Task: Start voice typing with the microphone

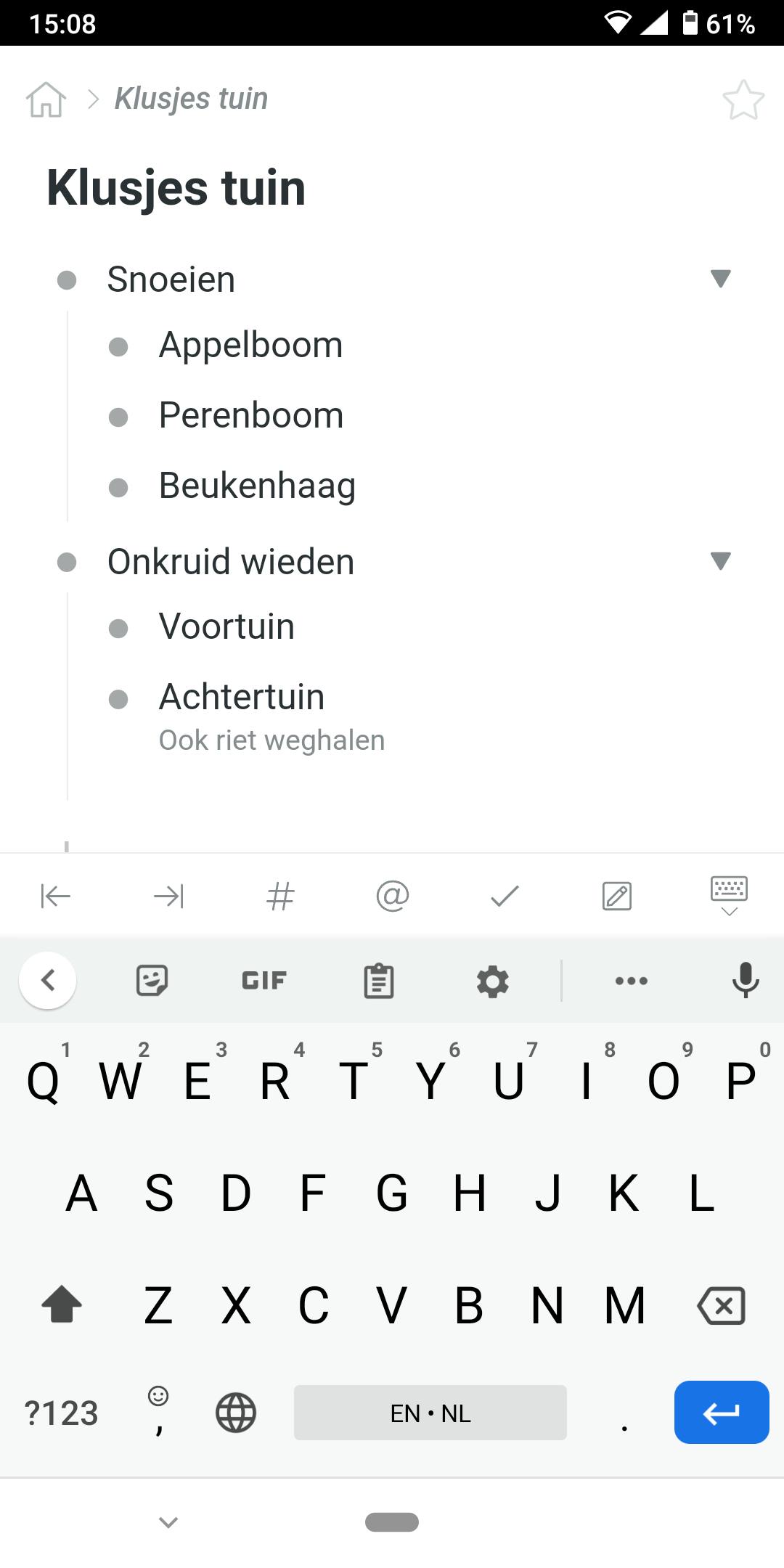Action: coord(744,980)
